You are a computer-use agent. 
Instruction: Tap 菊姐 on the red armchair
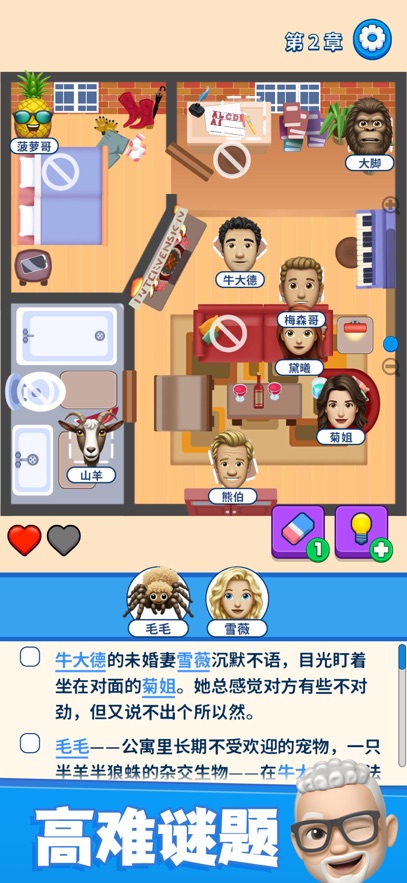click(341, 409)
